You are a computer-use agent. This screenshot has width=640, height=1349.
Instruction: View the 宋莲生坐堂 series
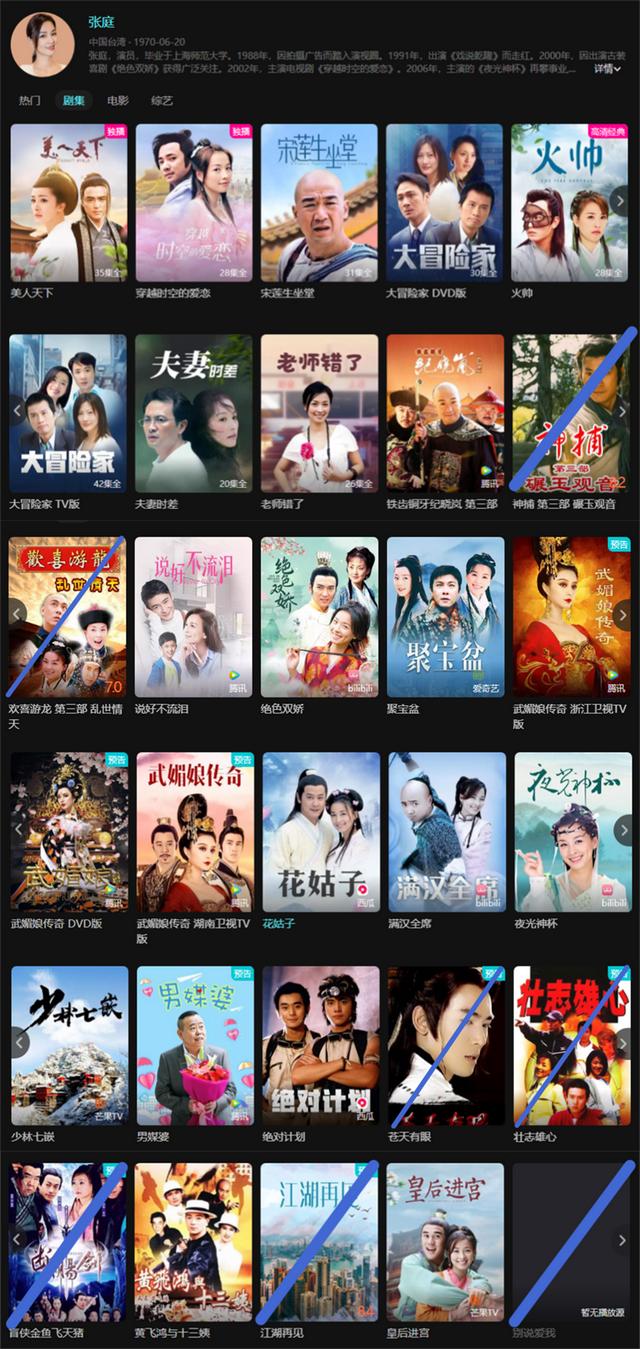(x=319, y=203)
